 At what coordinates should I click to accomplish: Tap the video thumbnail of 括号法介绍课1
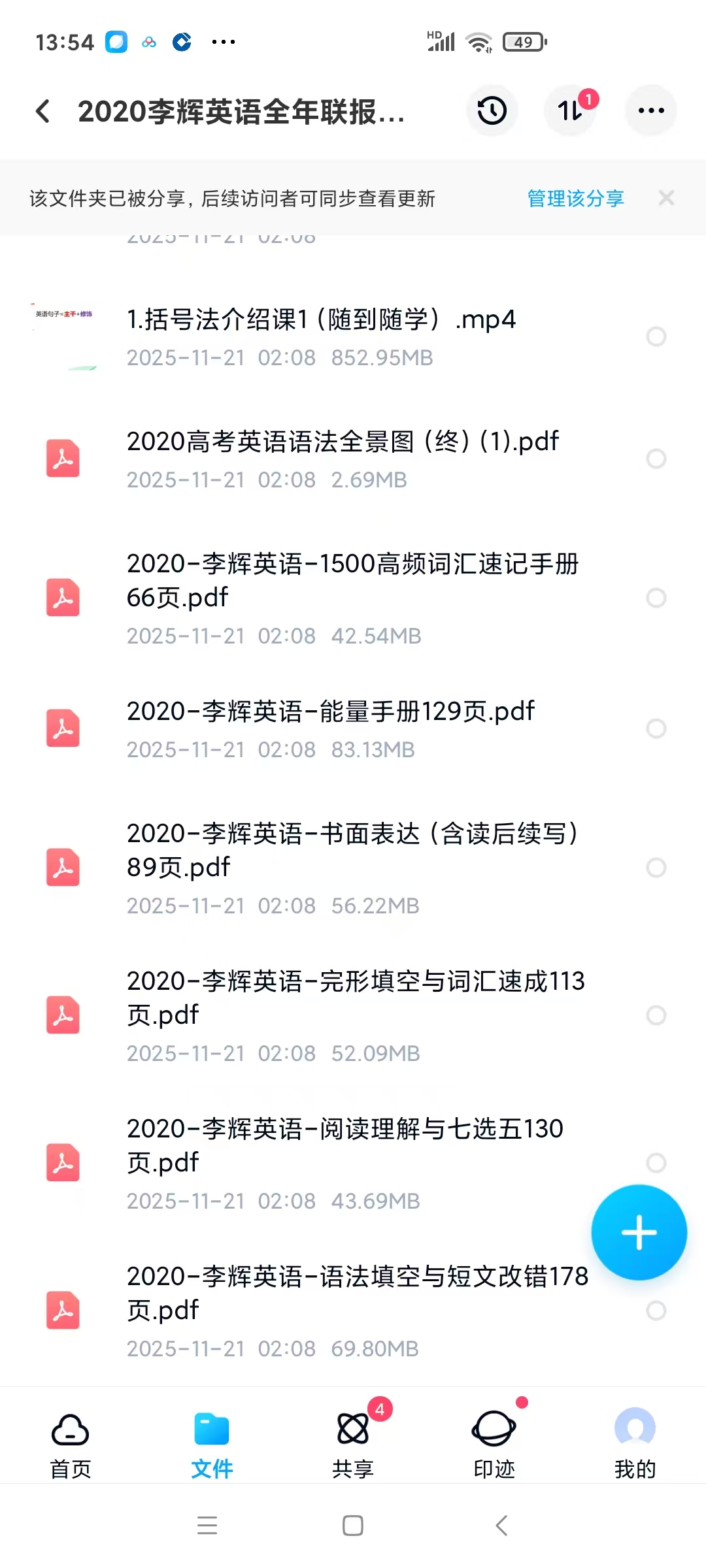pyautogui.click(x=65, y=337)
